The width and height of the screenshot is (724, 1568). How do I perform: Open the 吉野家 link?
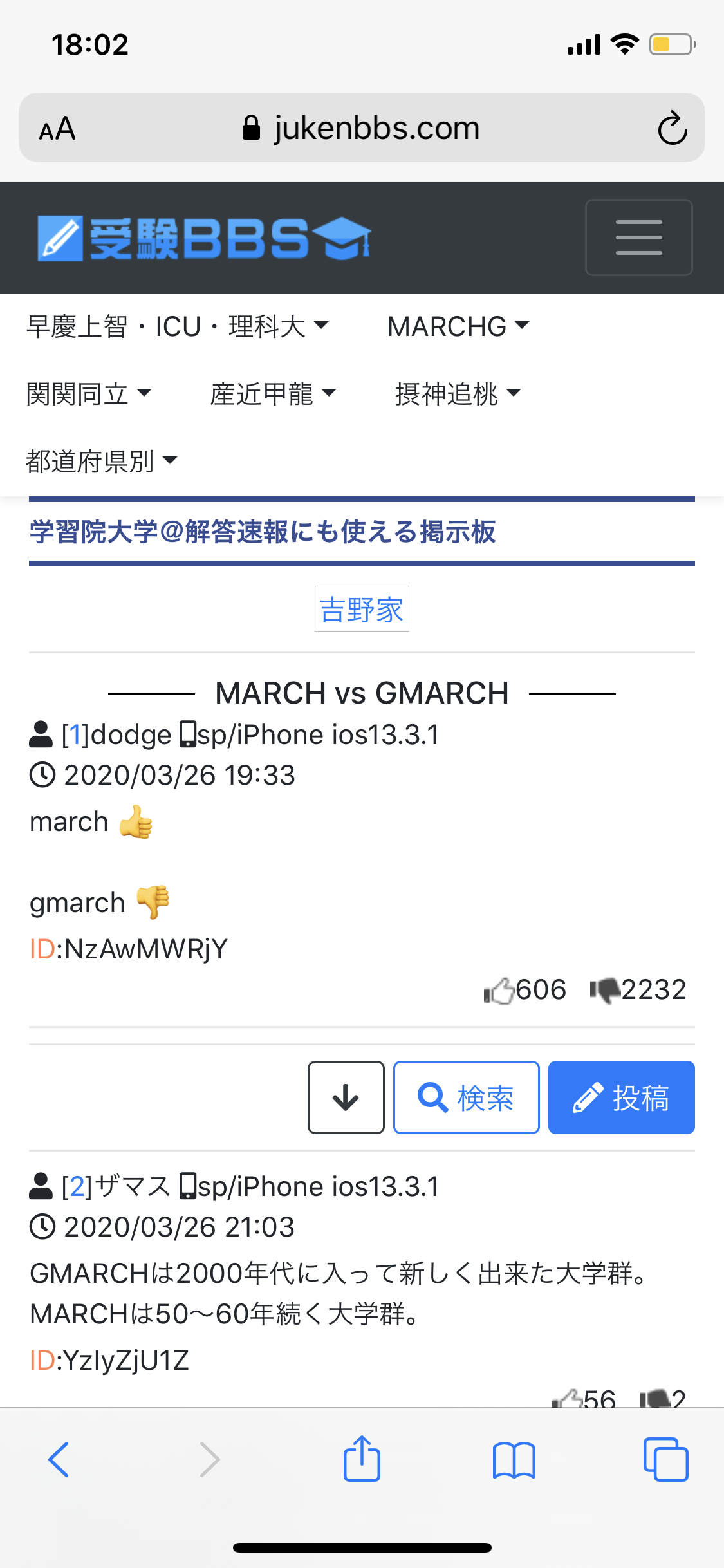[x=362, y=609]
